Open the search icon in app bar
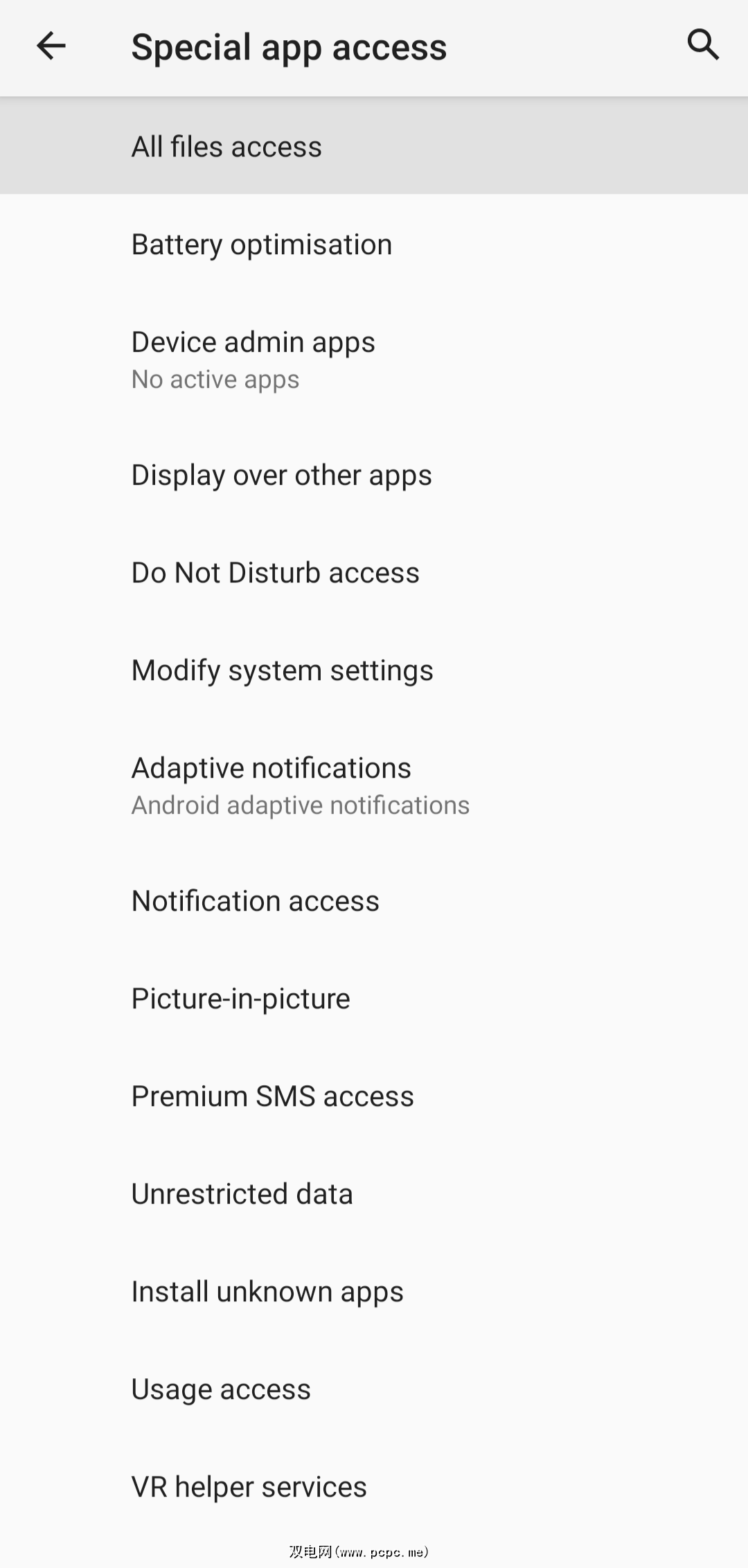The height and width of the screenshot is (1568, 748). 702,45
